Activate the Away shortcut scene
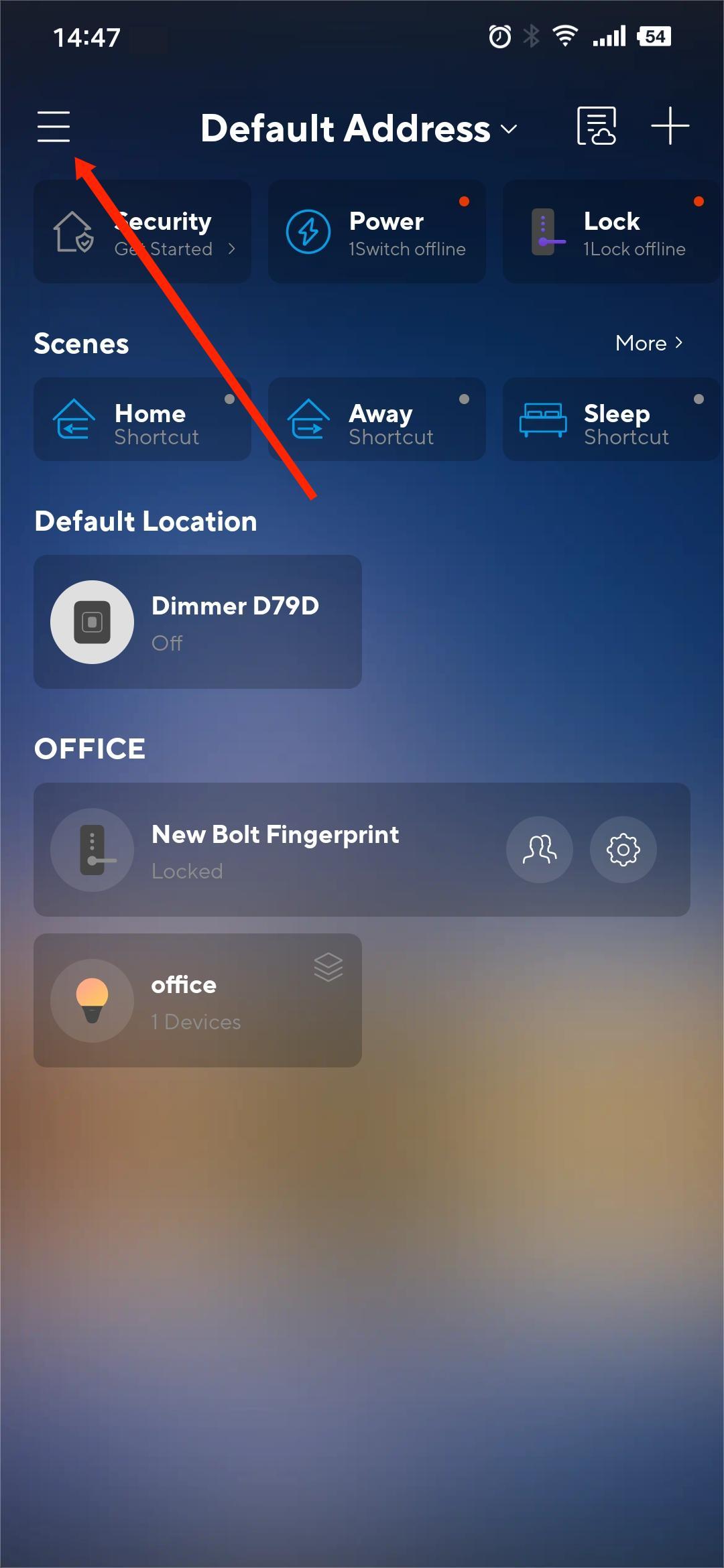Image resolution: width=724 pixels, height=1568 pixels. [x=377, y=419]
